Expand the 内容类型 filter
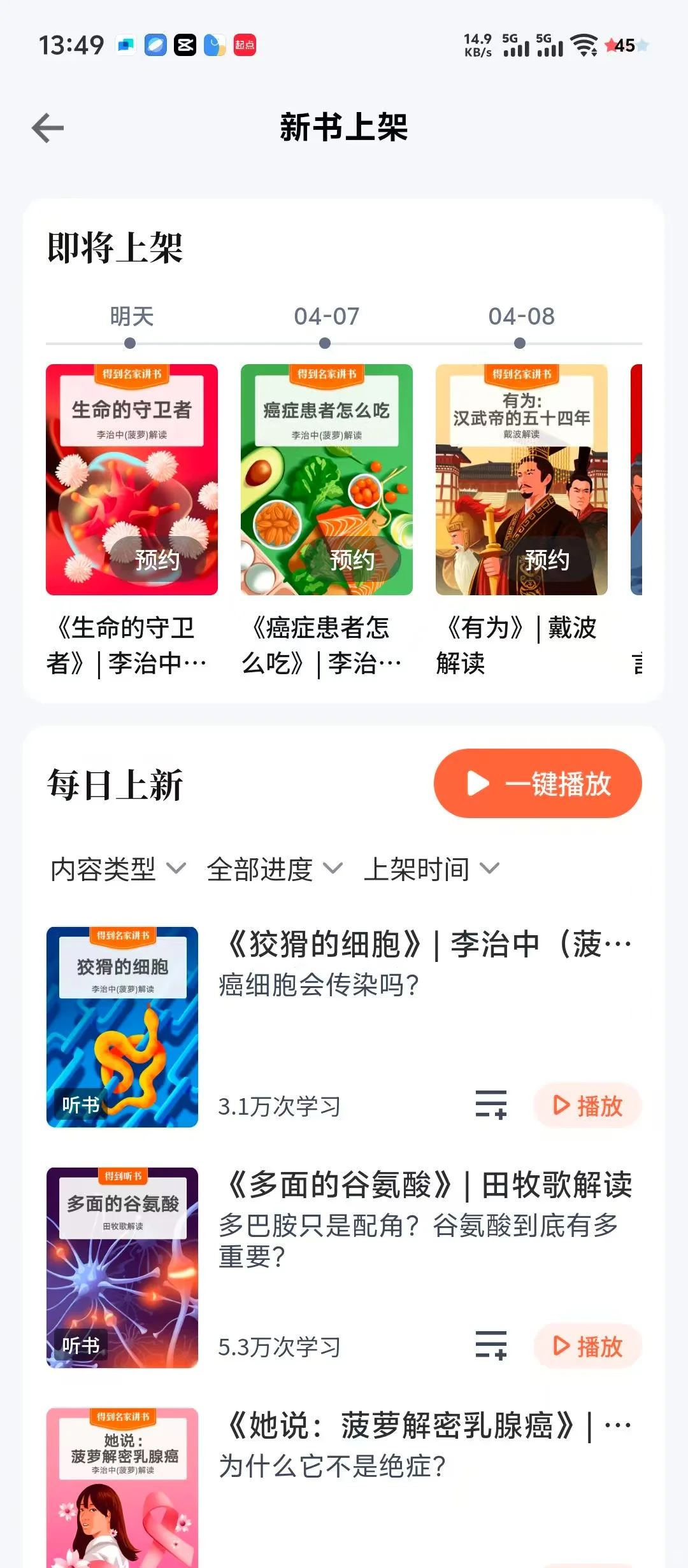The width and height of the screenshot is (688, 1568). 118,869
